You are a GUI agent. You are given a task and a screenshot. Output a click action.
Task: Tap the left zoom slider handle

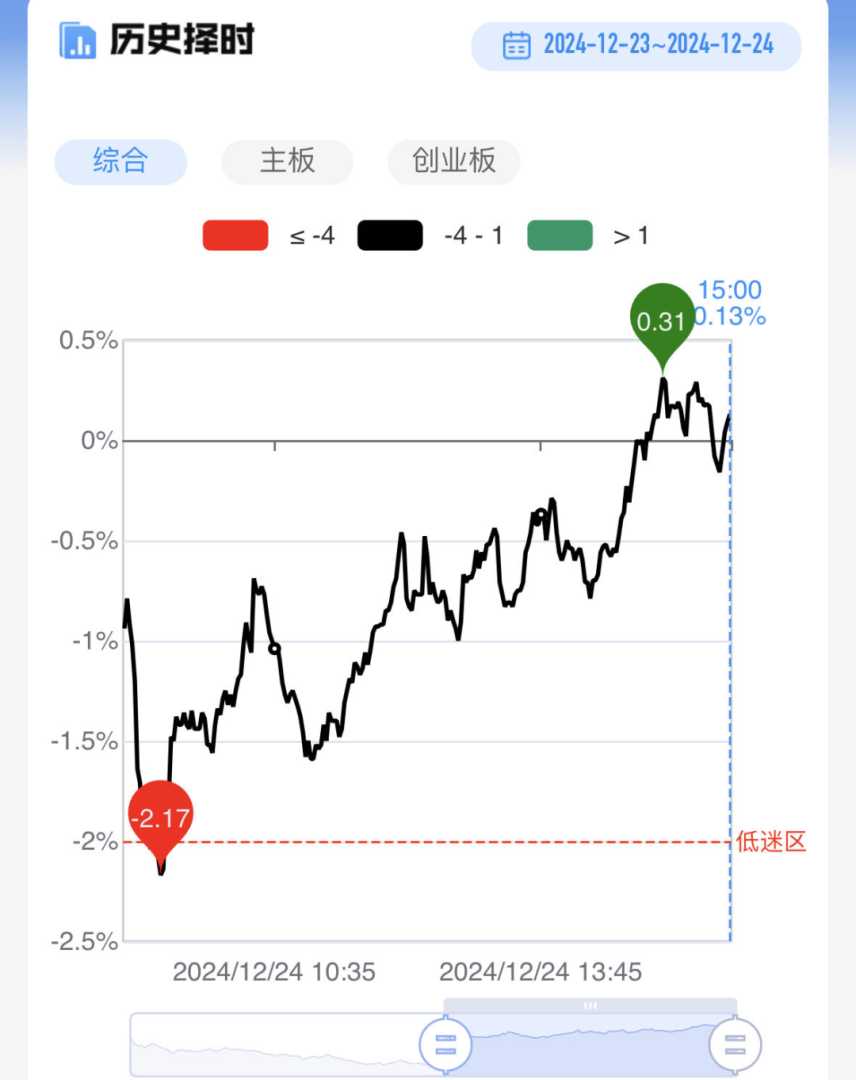point(446,1044)
